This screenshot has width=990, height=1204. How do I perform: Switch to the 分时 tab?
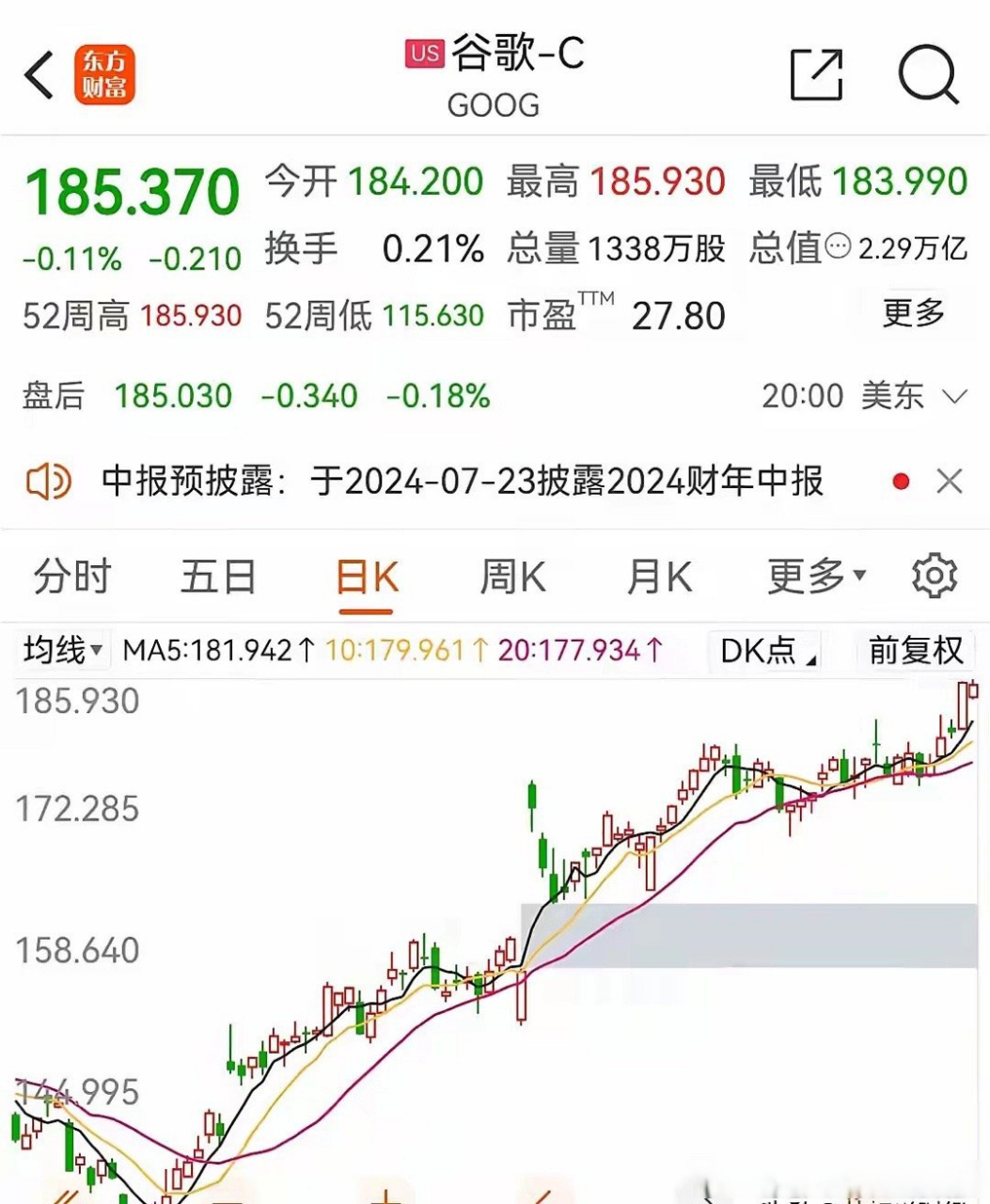coord(73,576)
